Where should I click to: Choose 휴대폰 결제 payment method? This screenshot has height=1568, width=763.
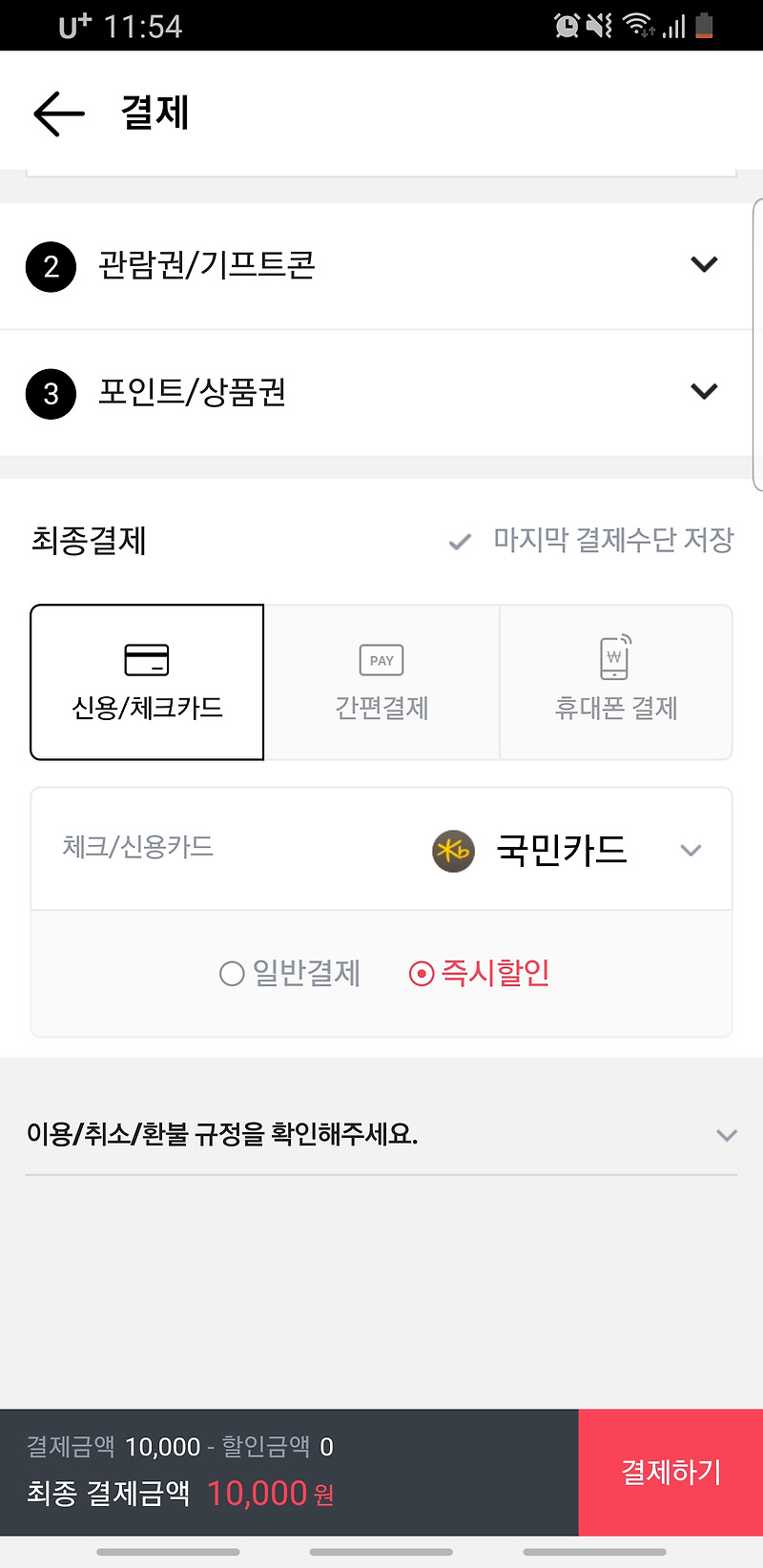(616, 682)
